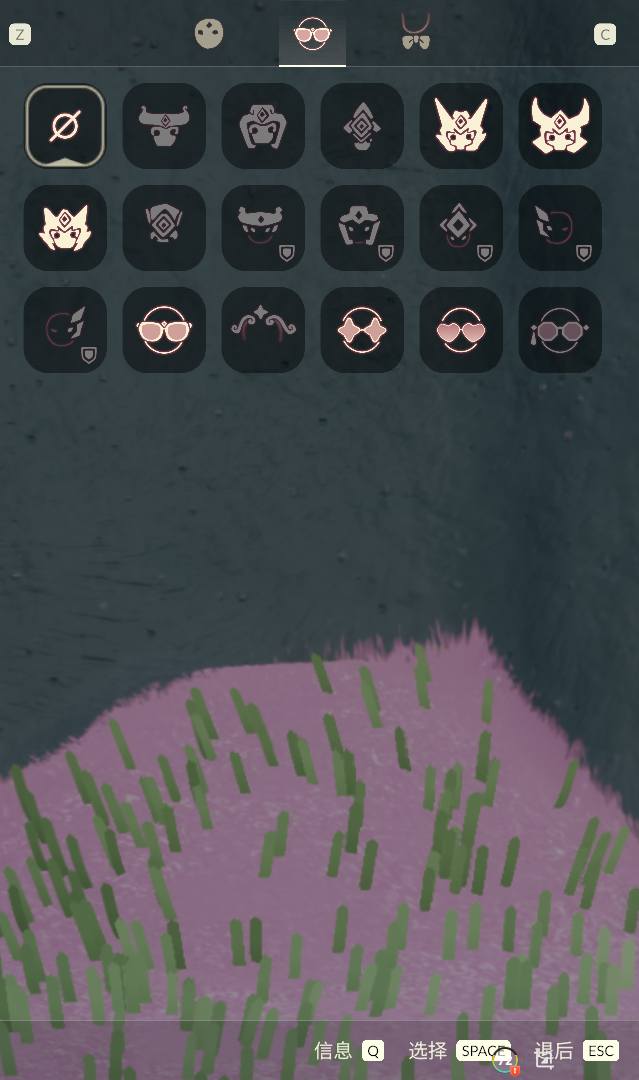Go to next category with C button

[605, 35]
